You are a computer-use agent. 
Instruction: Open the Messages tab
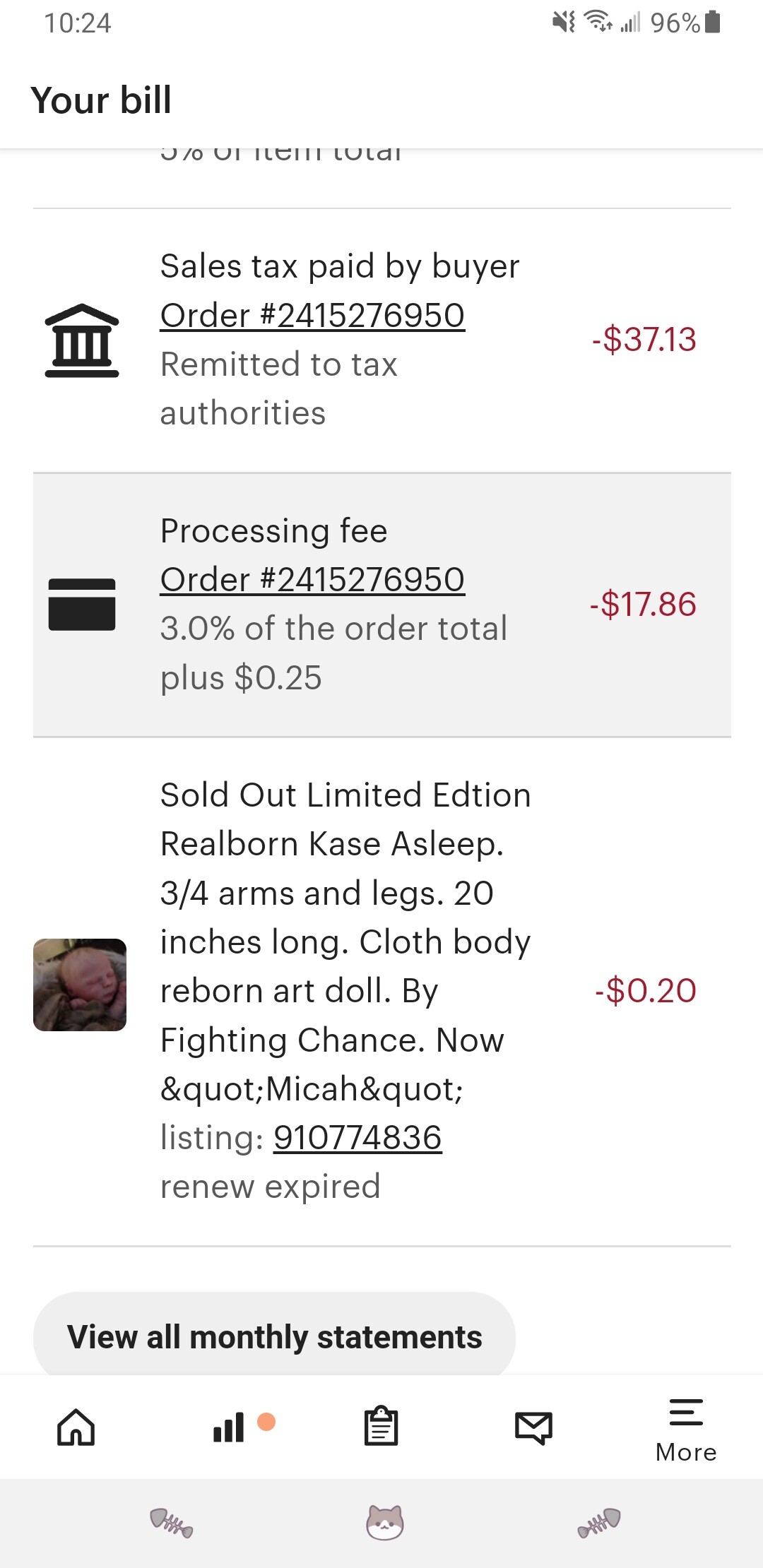(533, 1428)
